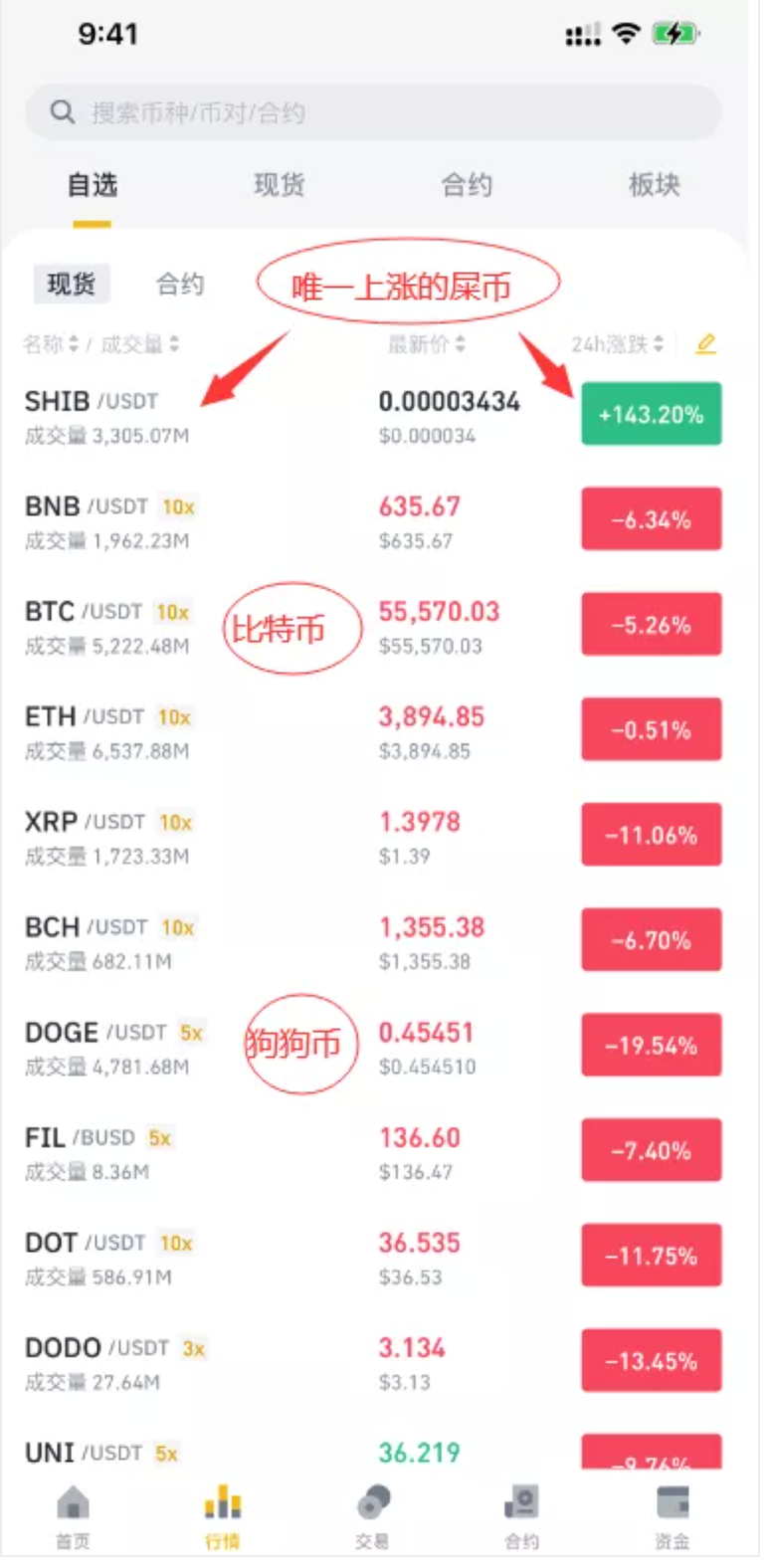The image size is (770, 1568).
Task: Open the FIL/BUSD pair
Action: 373,1152
